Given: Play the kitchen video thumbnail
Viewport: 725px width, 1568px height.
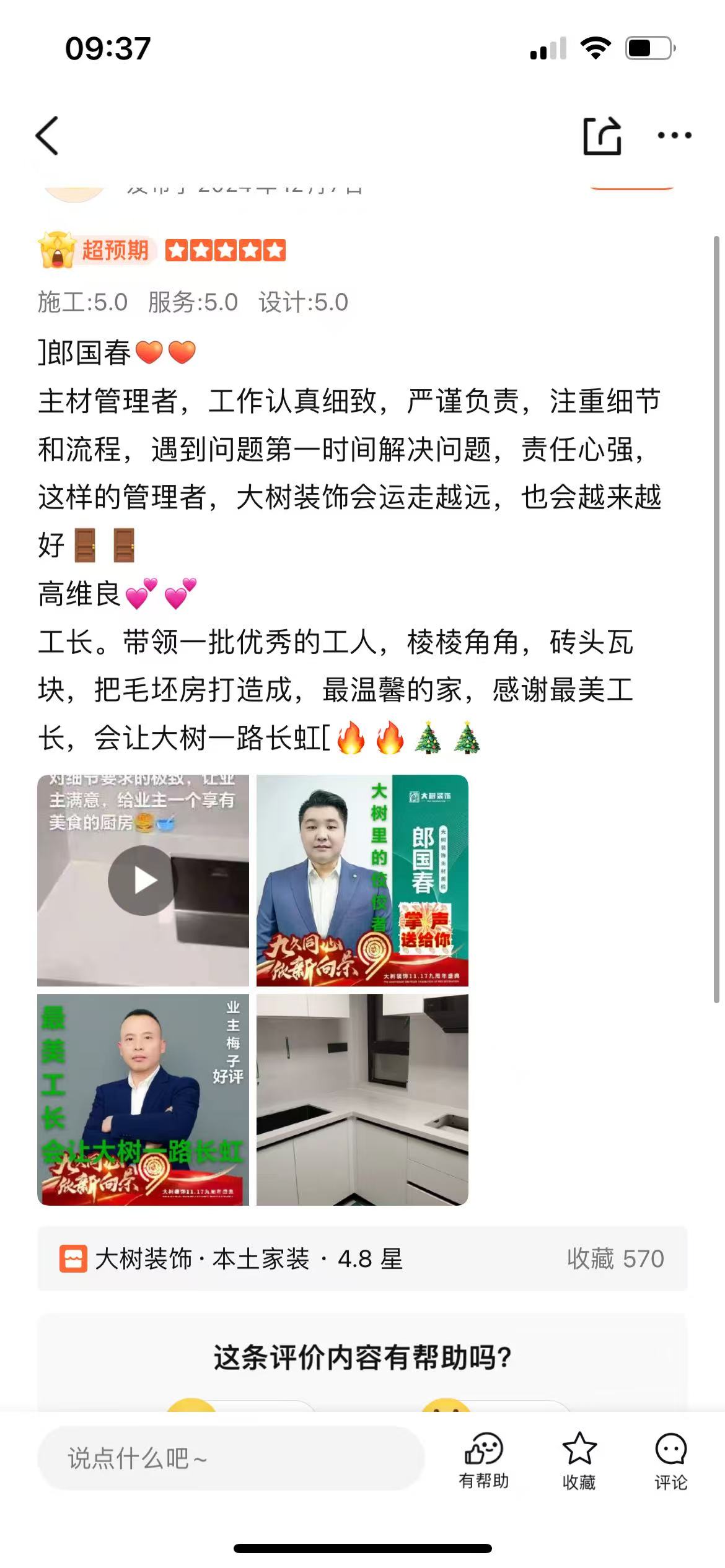Looking at the screenshot, I should coord(143,880).
